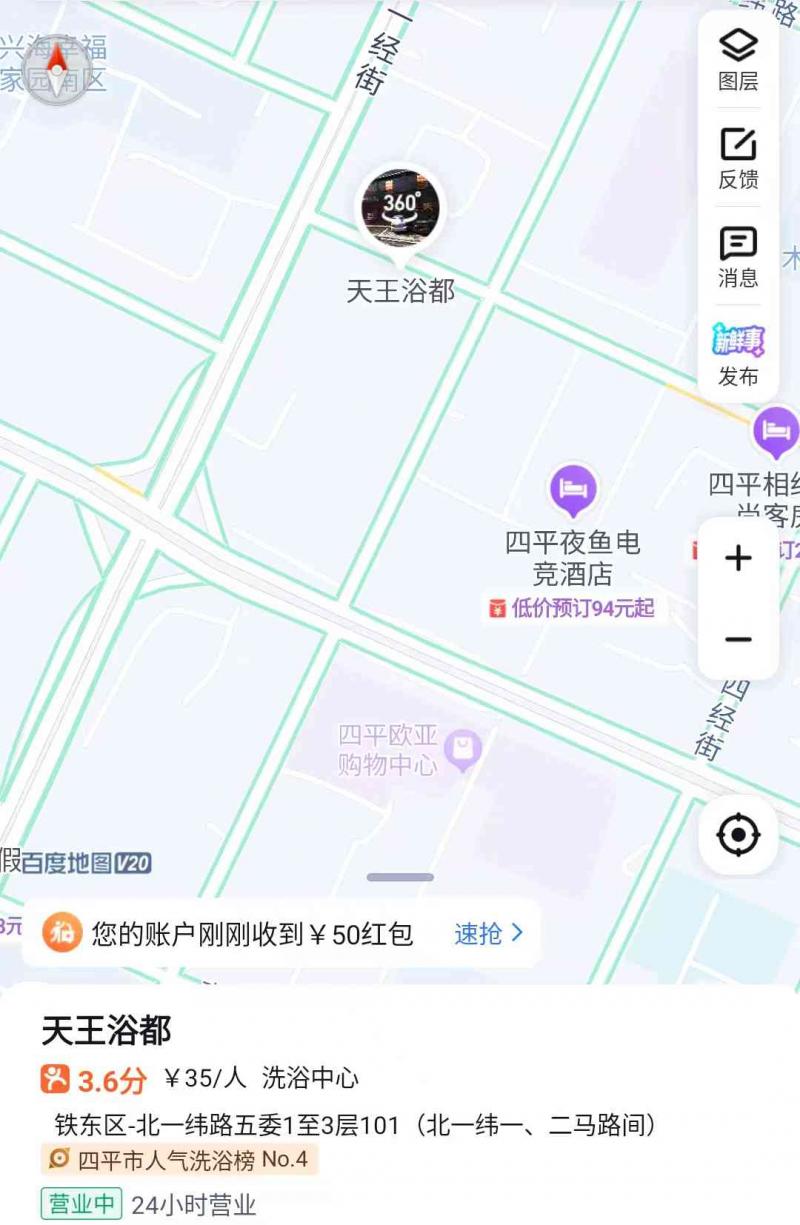Open the 图层 map layers panel

coord(738,57)
